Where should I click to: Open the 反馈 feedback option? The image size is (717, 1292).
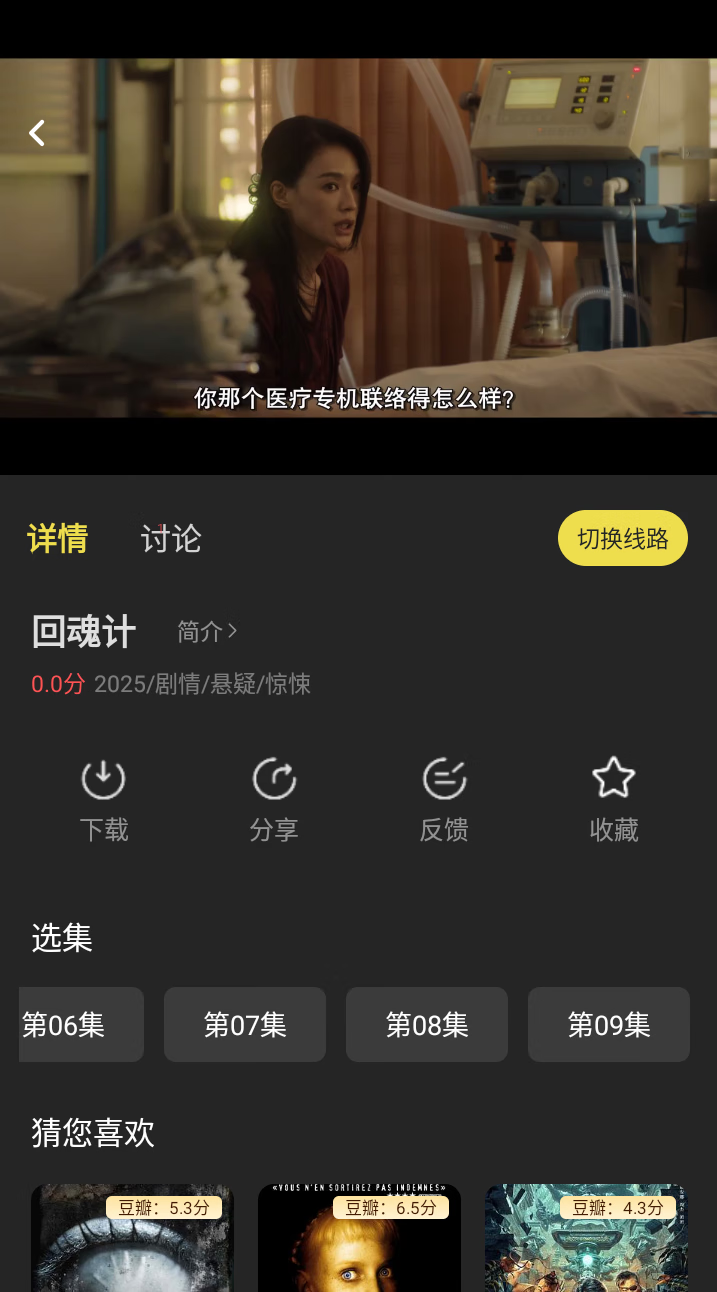(444, 799)
